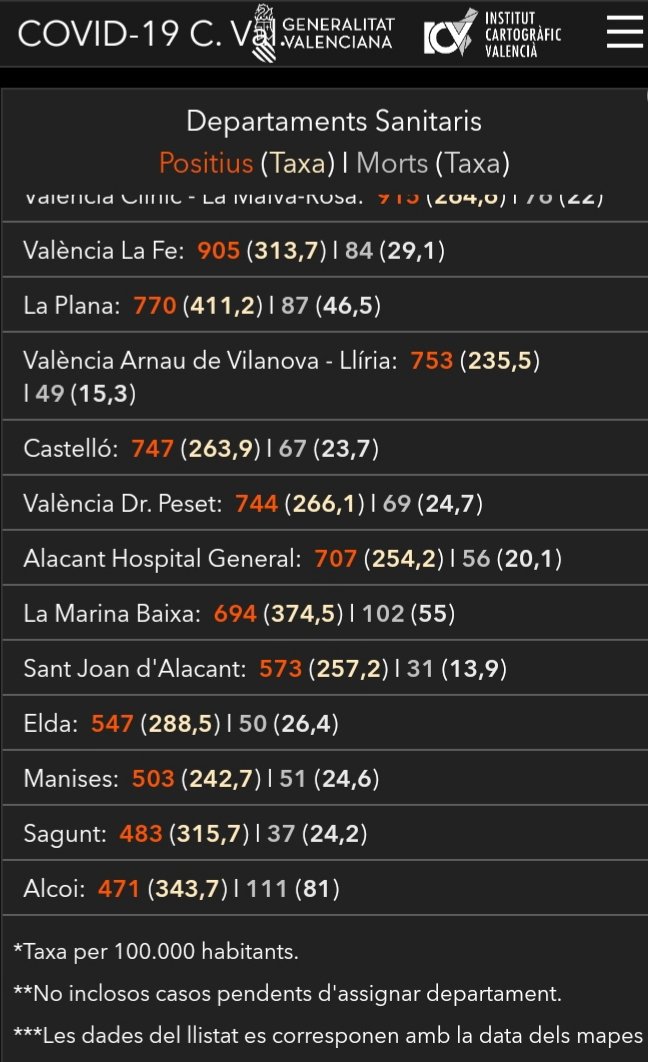The width and height of the screenshot is (648, 1062).
Task: Select the València La Fe row
Action: pos(234,250)
